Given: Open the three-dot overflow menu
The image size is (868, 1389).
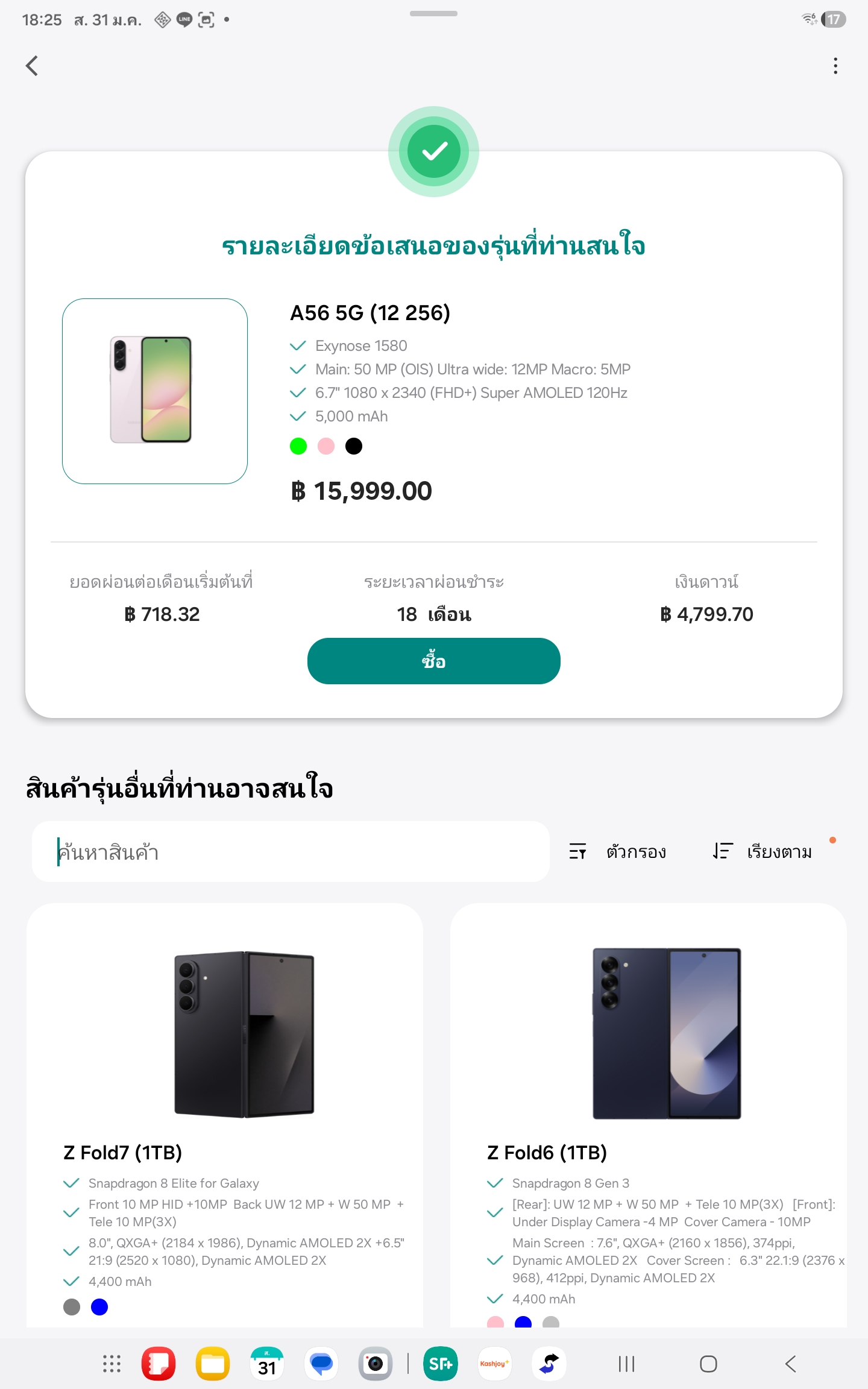Looking at the screenshot, I should 835,66.
